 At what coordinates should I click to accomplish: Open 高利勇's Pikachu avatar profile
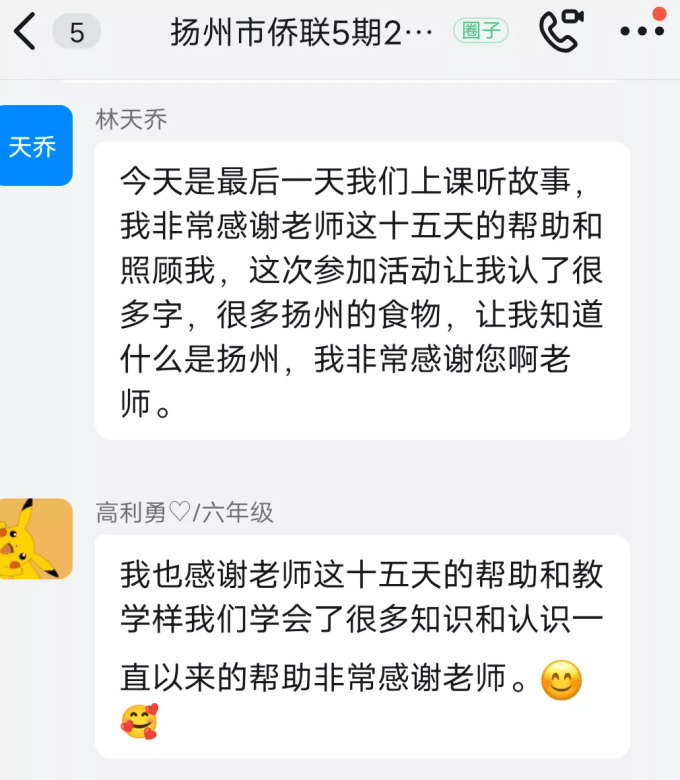coord(35,539)
